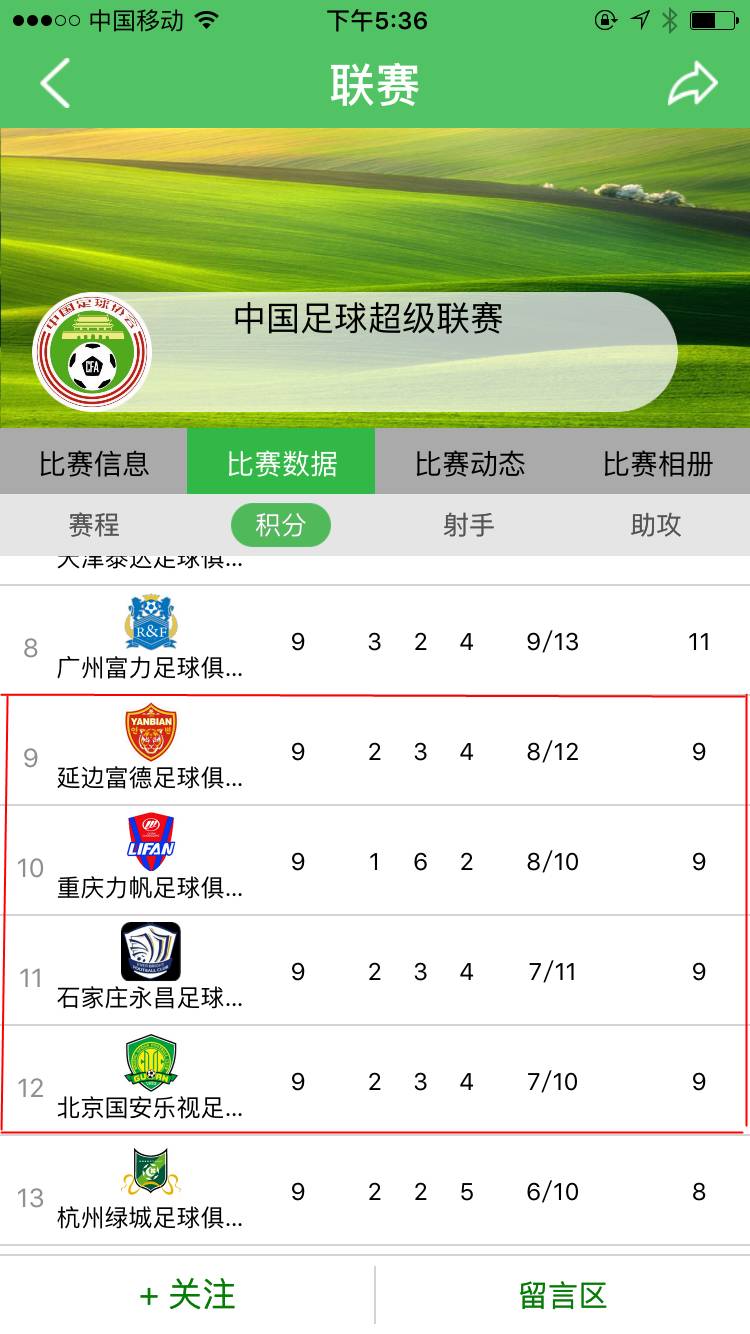
Task: Tap the Chinese Super League federation logo
Action: [90, 350]
